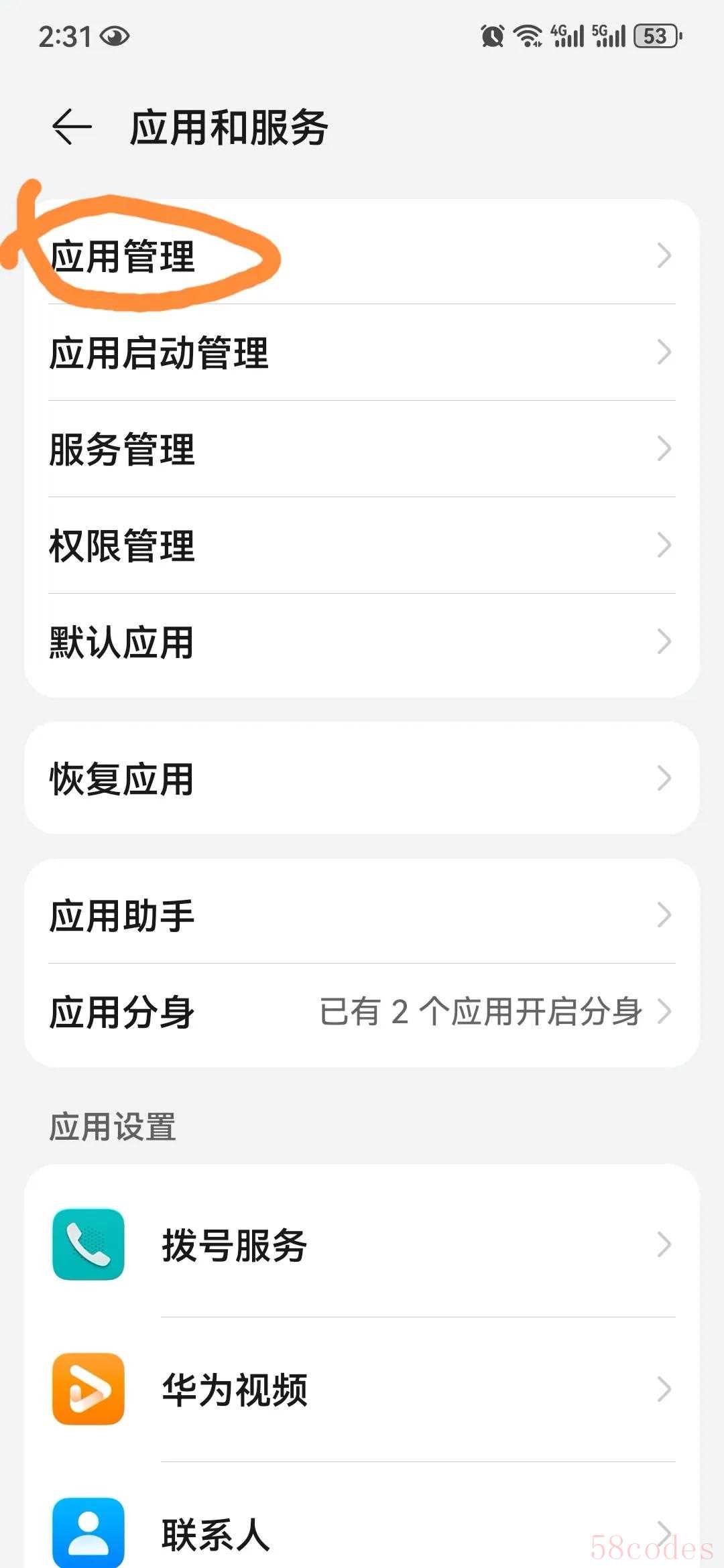Open 应用分身 settings
Image resolution: width=724 pixels, height=1568 pixels.
pyautogui.click(x=362, y=1012)
